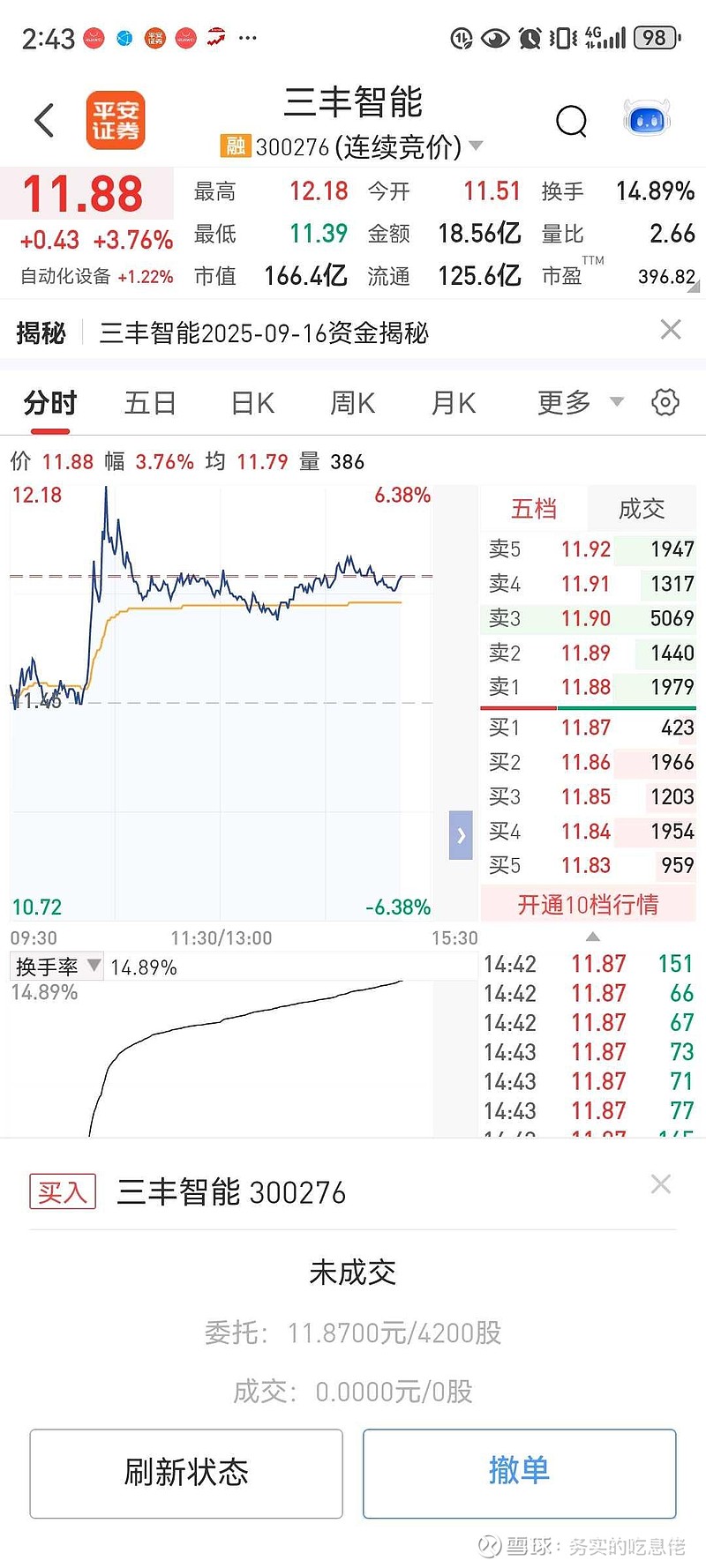Select the 五档 order book tab

coord(534,509)
